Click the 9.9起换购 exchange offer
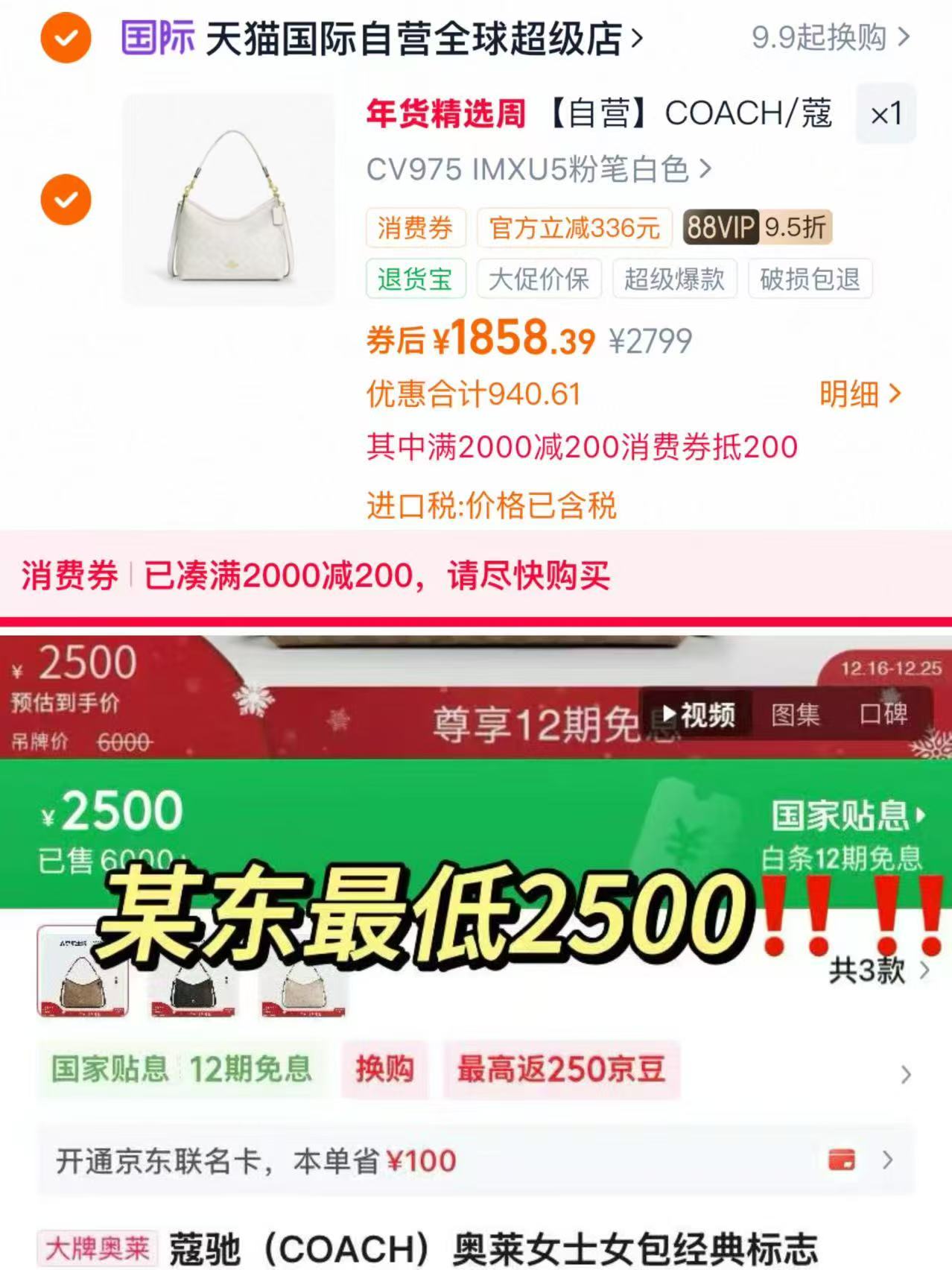 (816, 35)
